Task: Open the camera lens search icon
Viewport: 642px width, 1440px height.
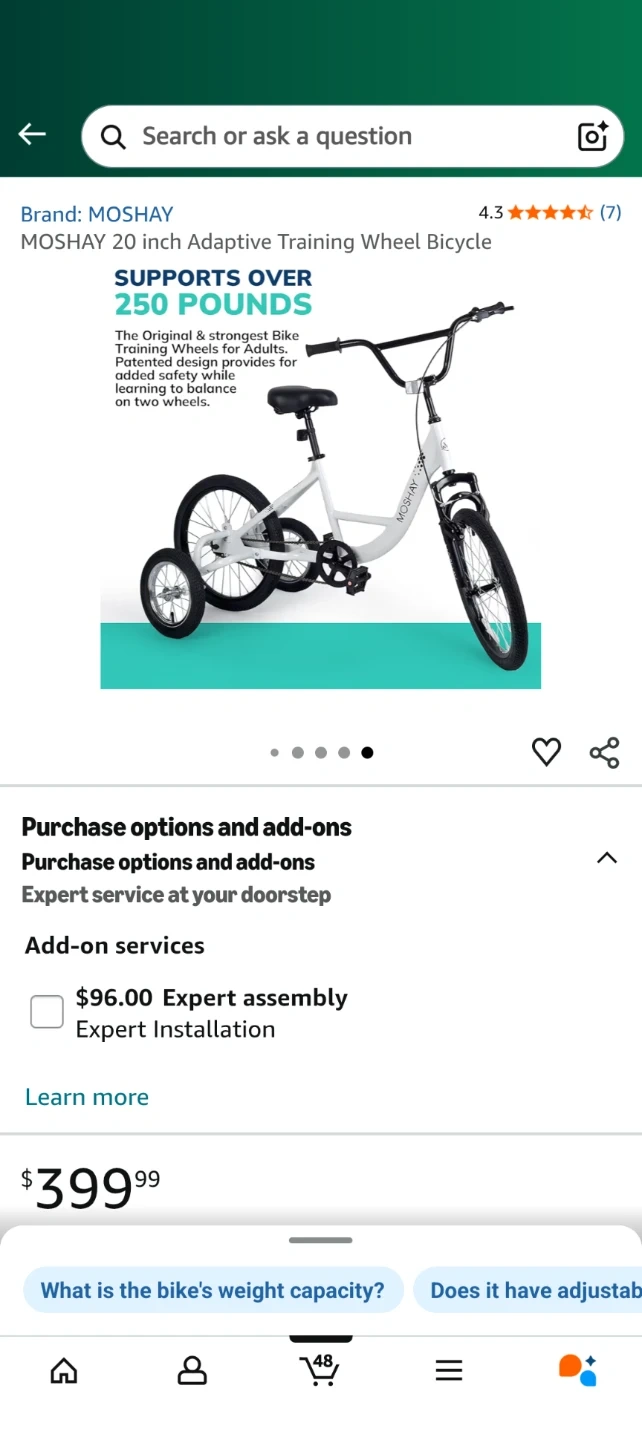Action: pos(592,136)
